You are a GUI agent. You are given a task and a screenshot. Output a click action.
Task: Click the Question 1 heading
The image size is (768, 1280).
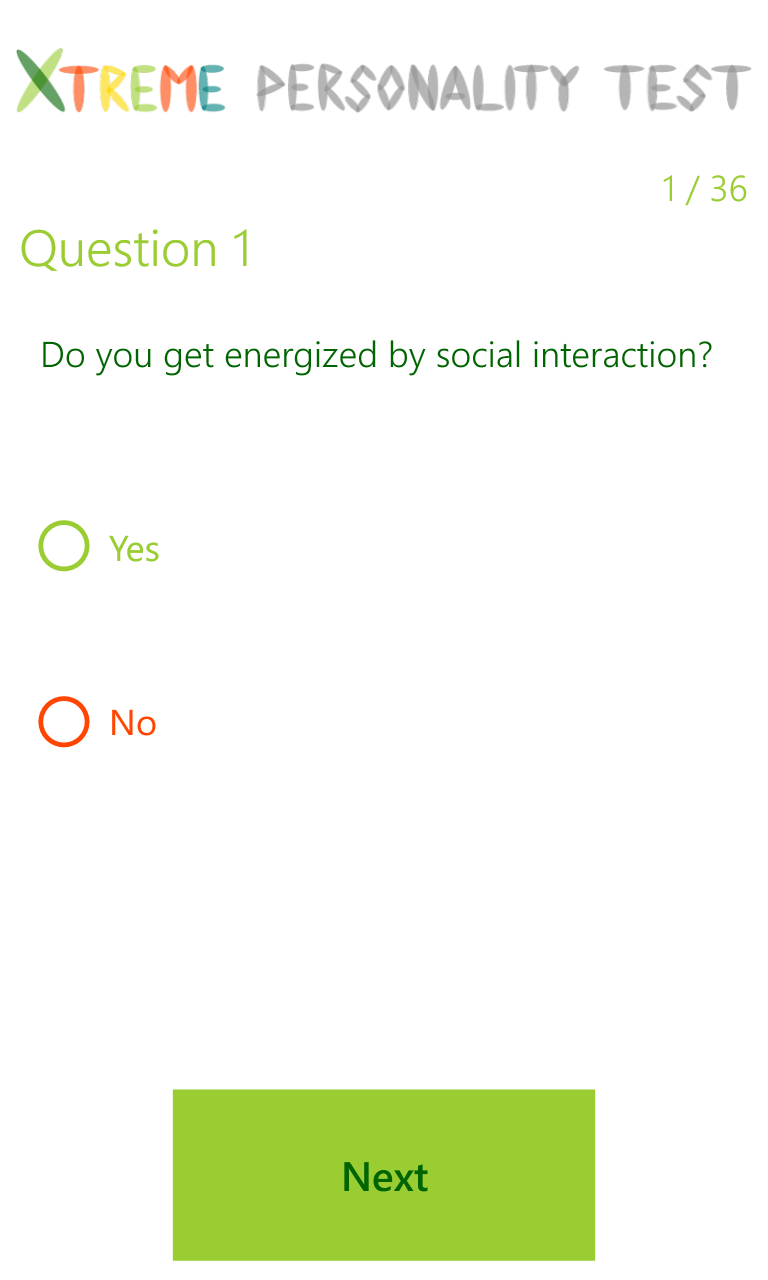[136, 248]
